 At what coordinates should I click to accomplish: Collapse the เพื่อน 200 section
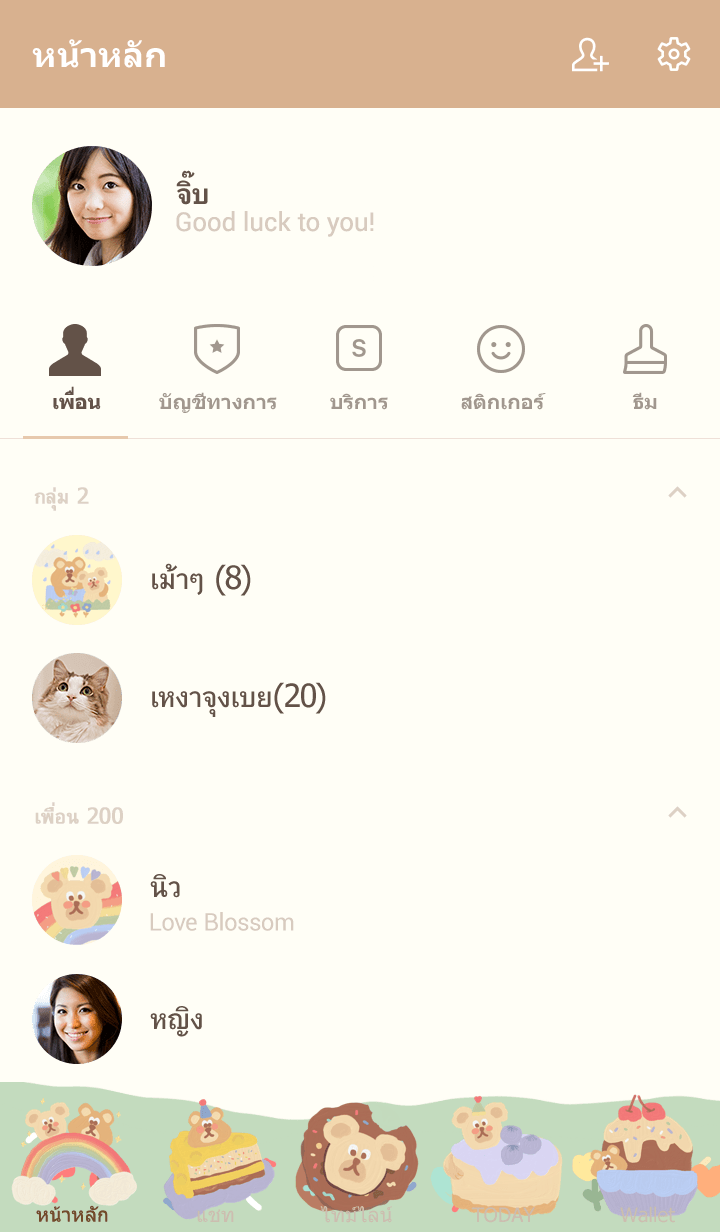click(677, 813)
